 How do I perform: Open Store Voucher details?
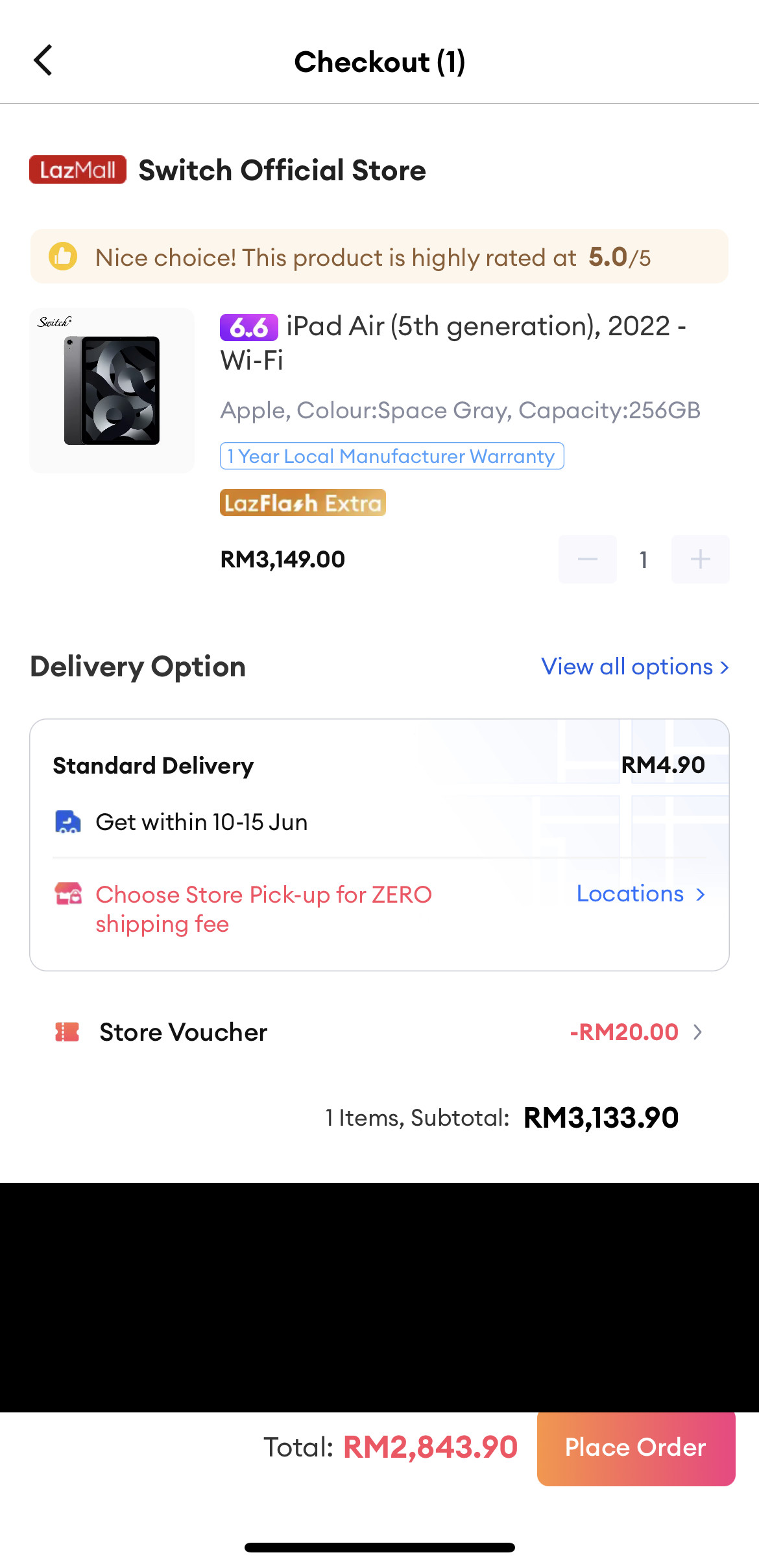pyautogui.click(x=379, y=1032)
